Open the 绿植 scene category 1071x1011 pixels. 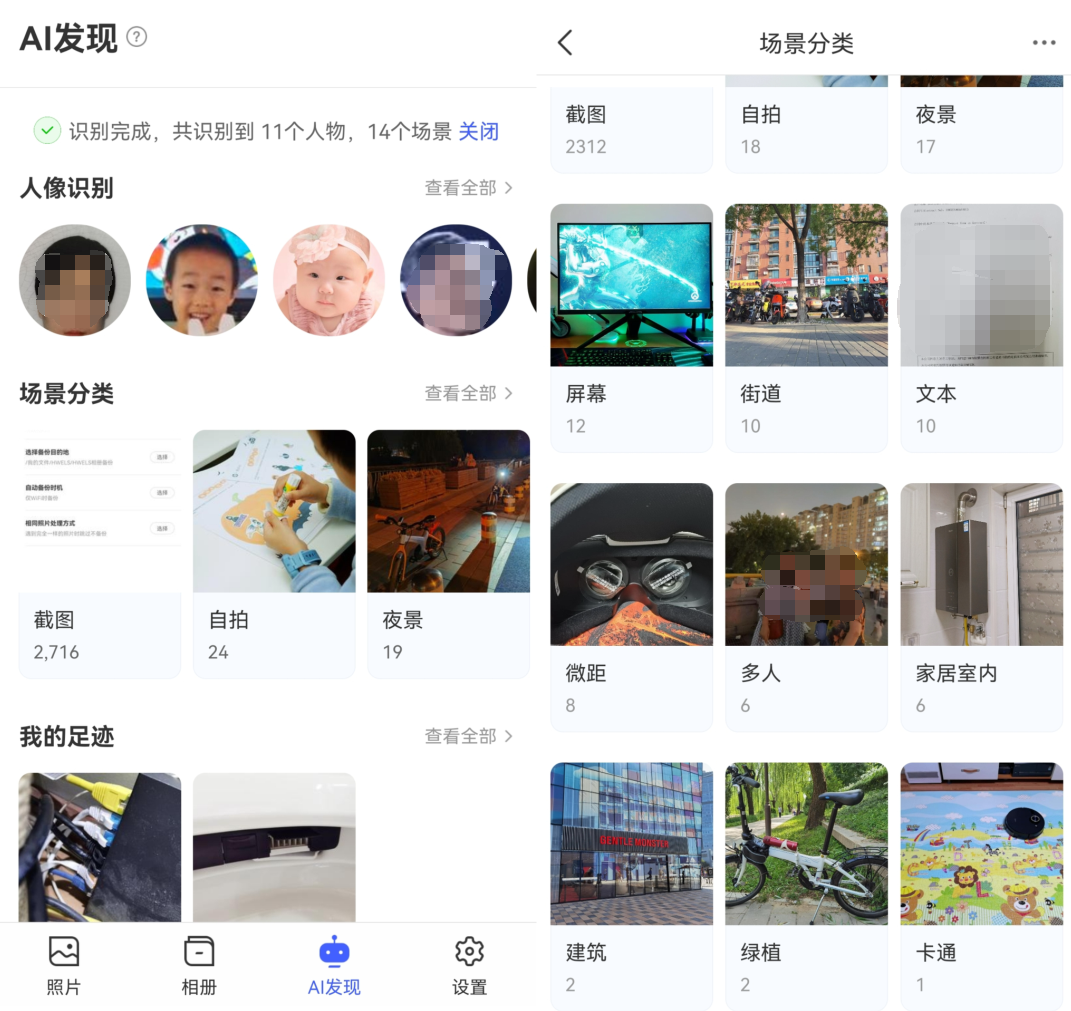click(x=806, y=885)
